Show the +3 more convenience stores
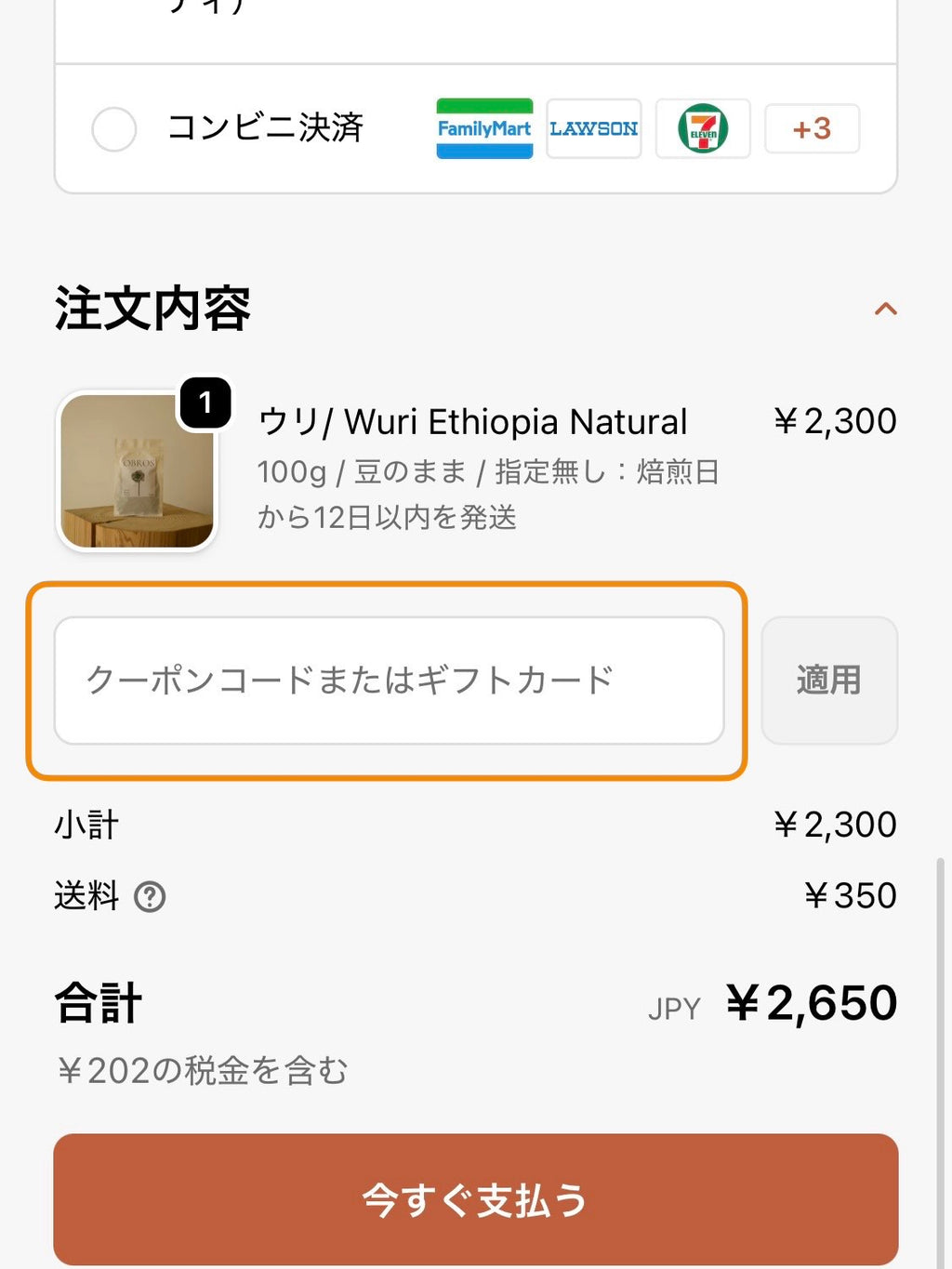Screen dimensions: 952x1269 [x=812, y=129]
